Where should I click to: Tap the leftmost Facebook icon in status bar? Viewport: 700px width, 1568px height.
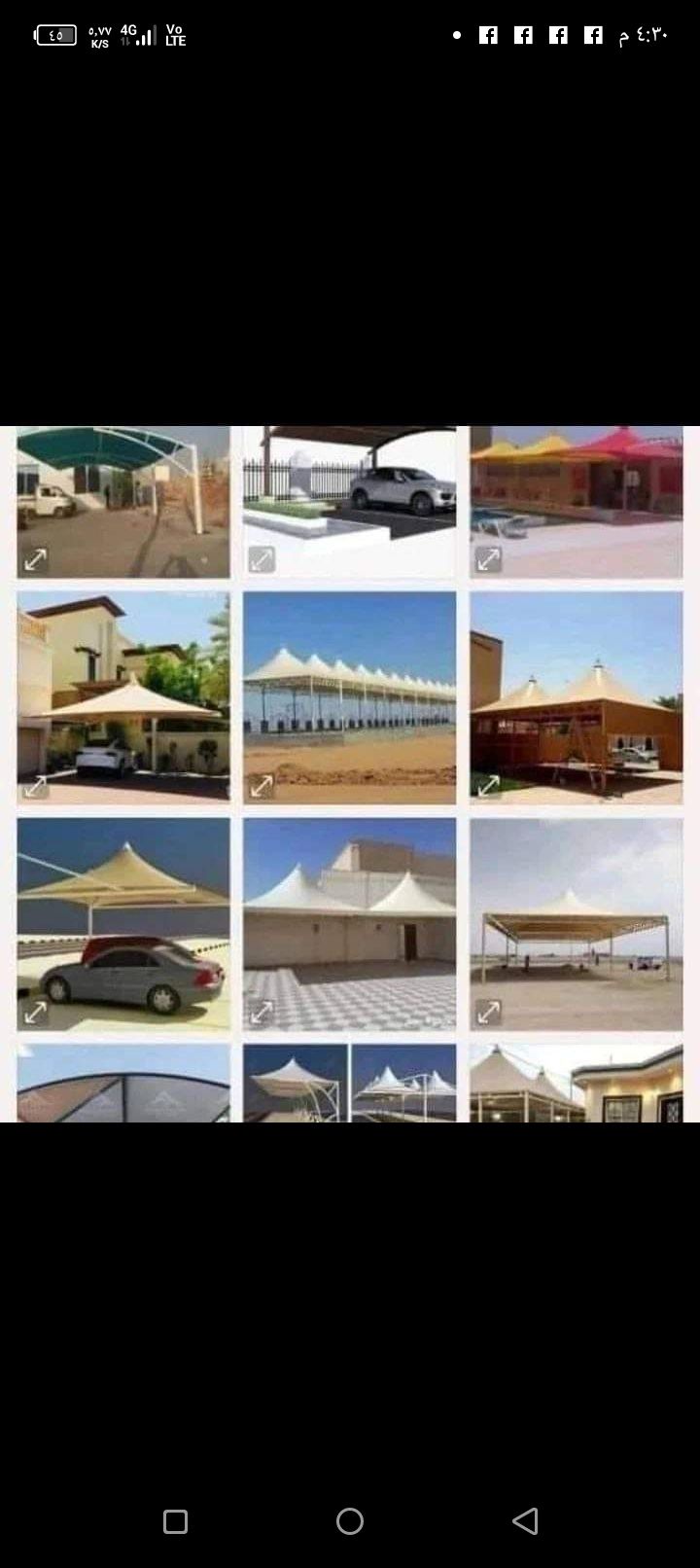(488, 34)
